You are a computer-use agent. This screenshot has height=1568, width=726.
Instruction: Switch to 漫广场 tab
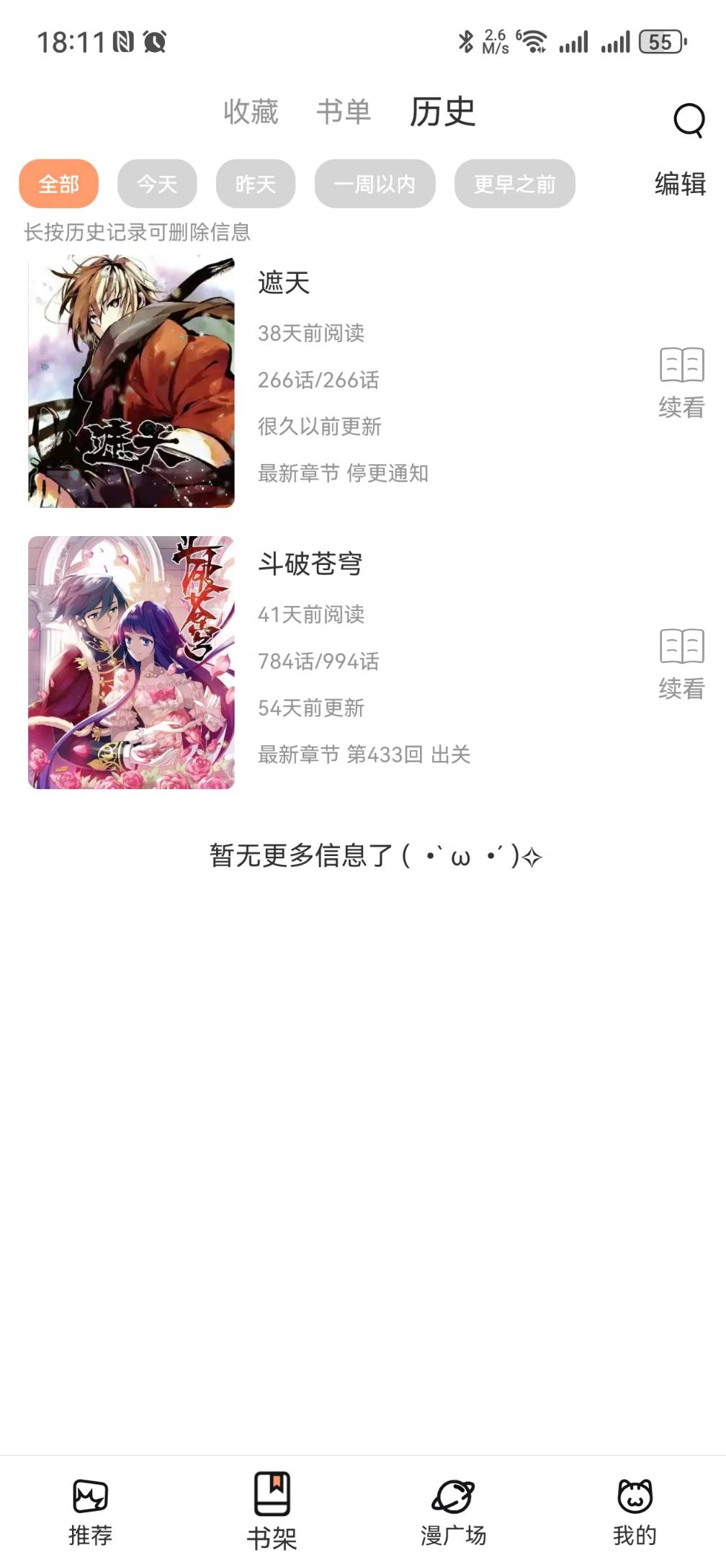(x=453, y=1512)
